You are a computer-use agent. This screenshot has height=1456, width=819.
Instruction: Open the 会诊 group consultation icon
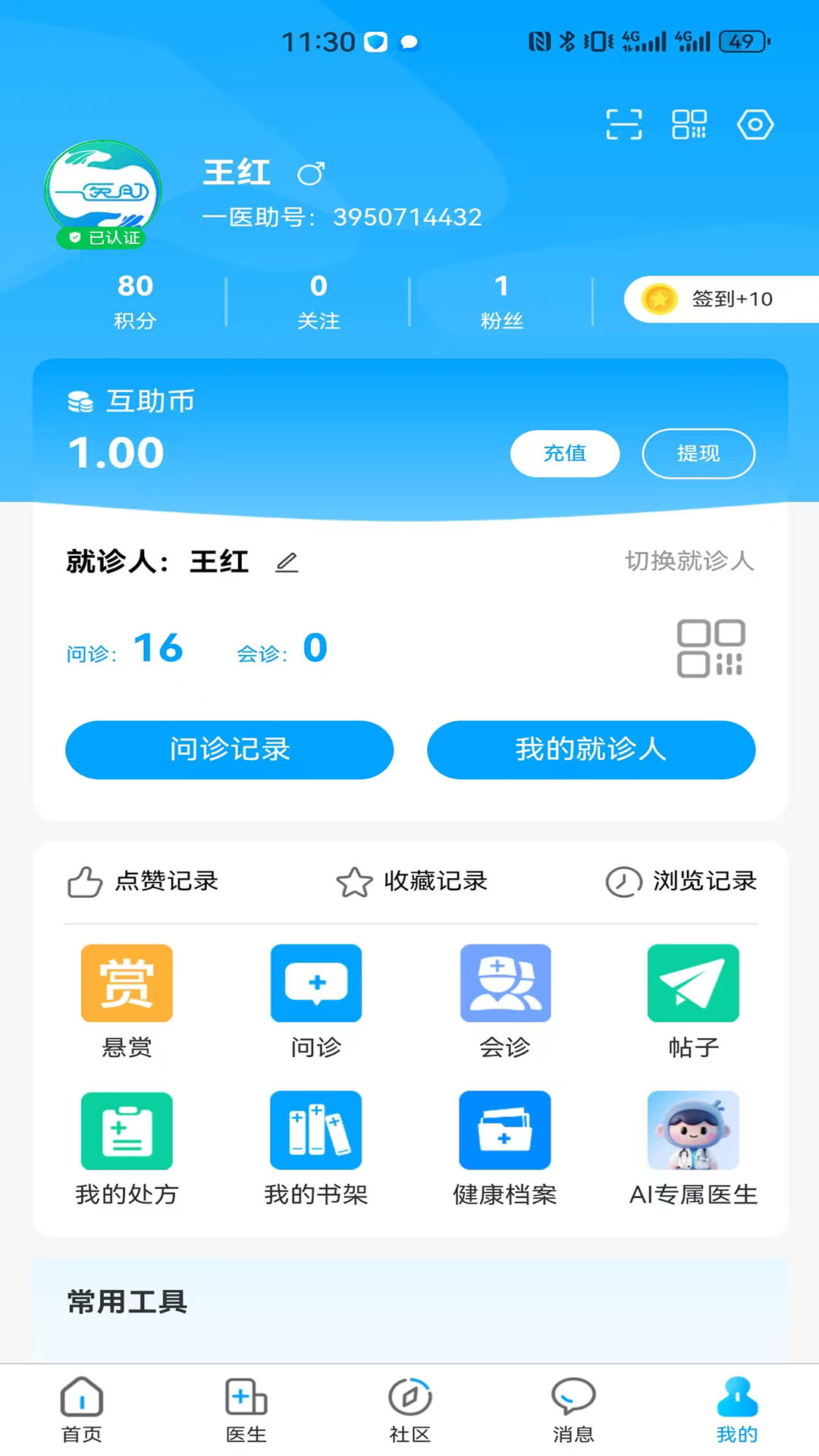click(505, 983)
